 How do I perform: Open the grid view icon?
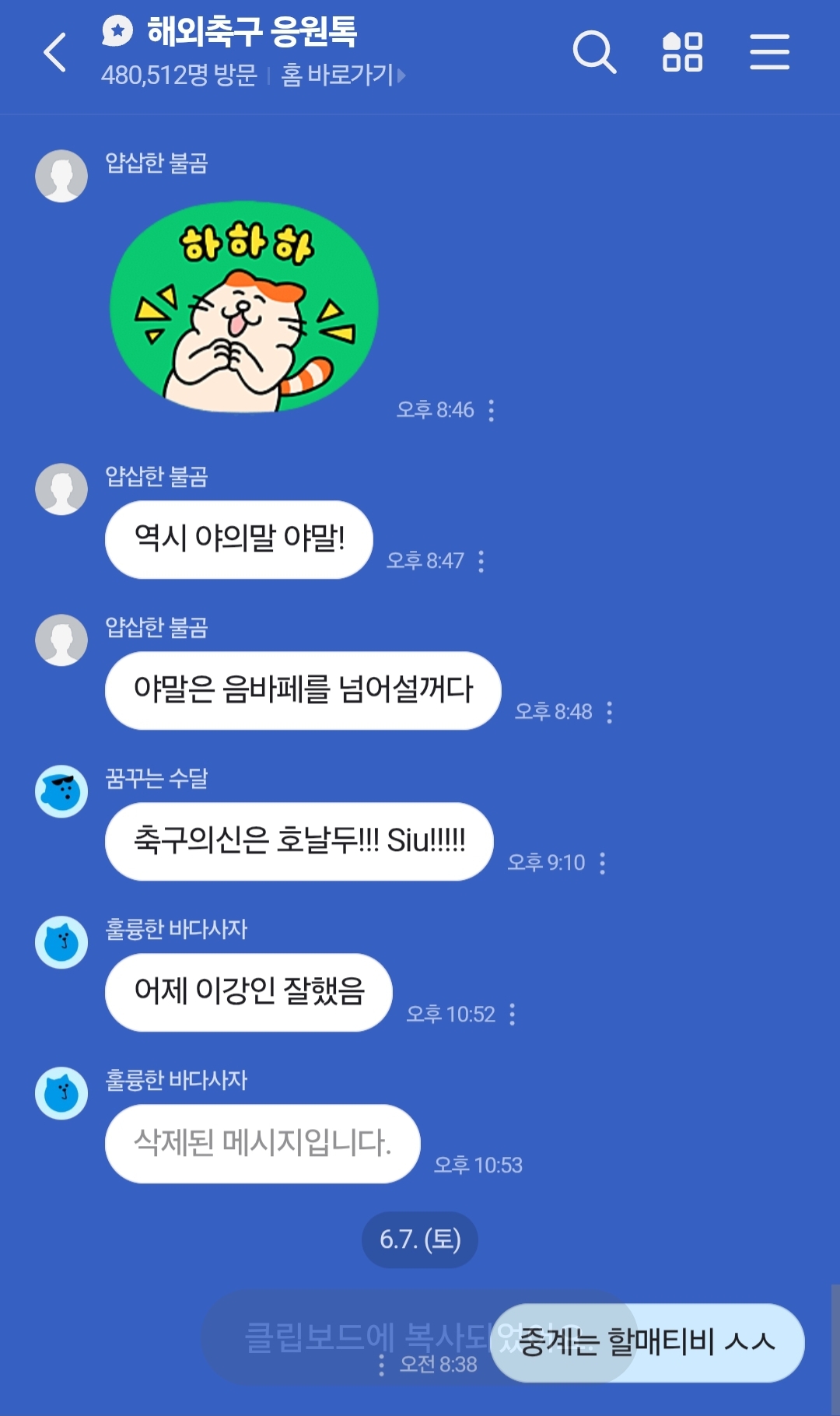pos(682,53)
